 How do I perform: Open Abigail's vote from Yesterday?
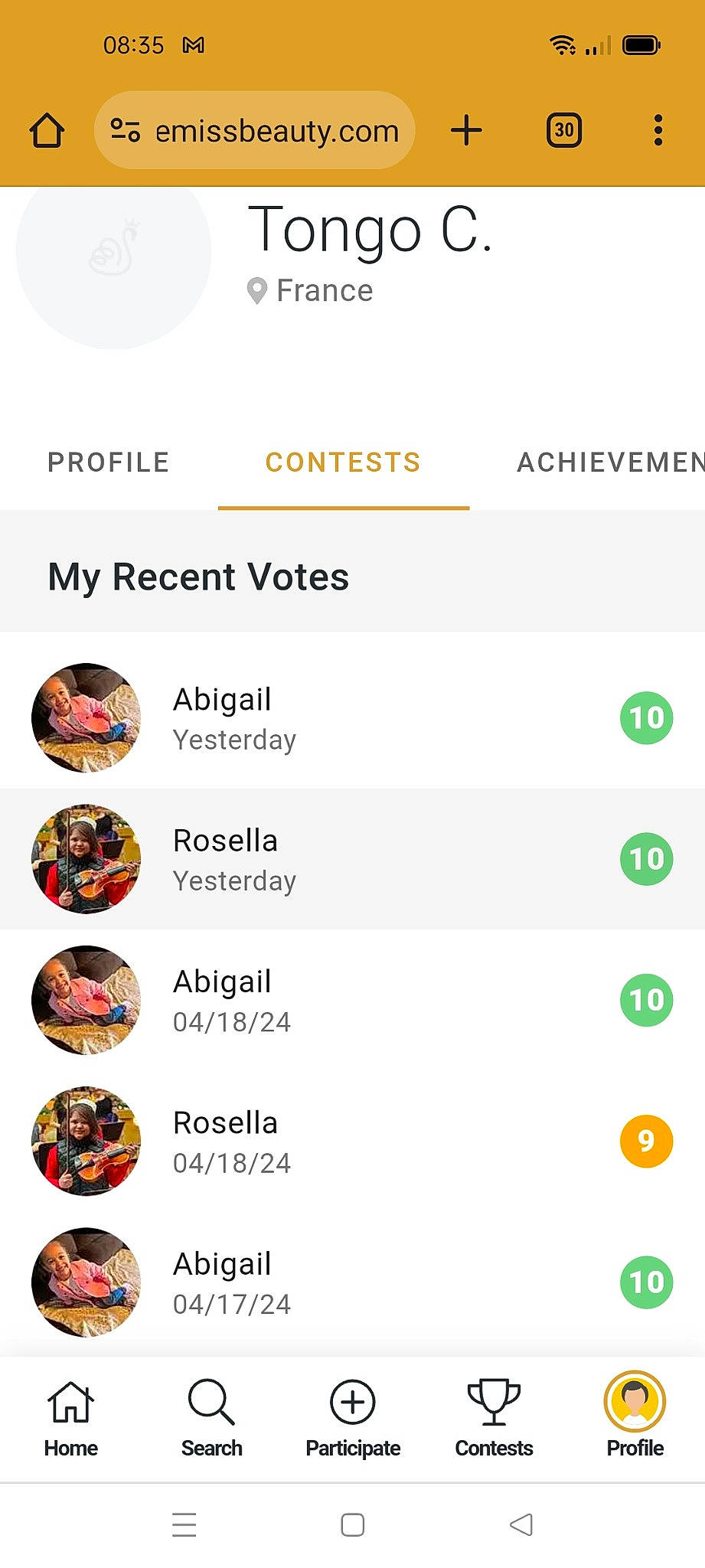352,718
